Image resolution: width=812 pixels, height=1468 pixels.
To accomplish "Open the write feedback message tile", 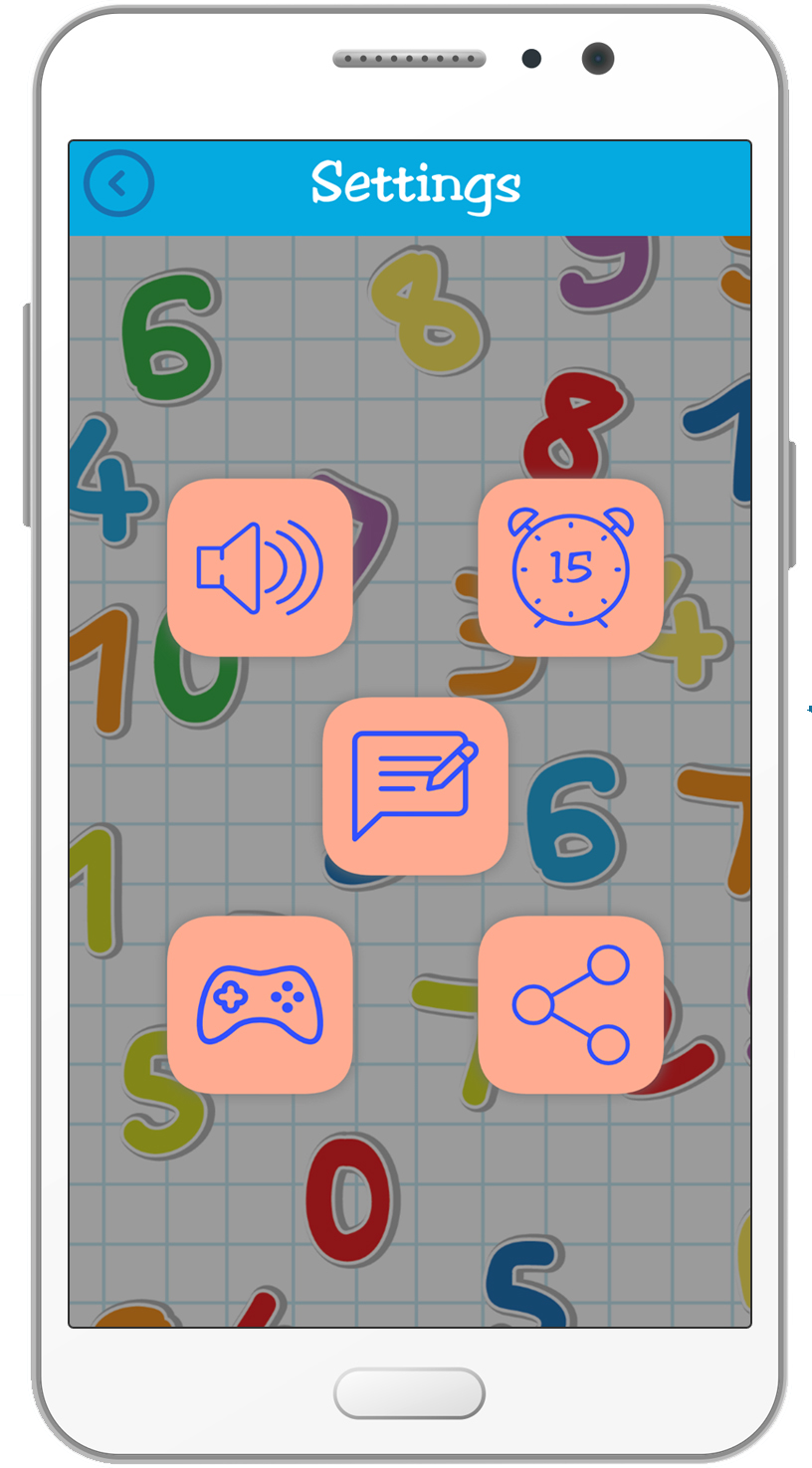I will (415, 785).
